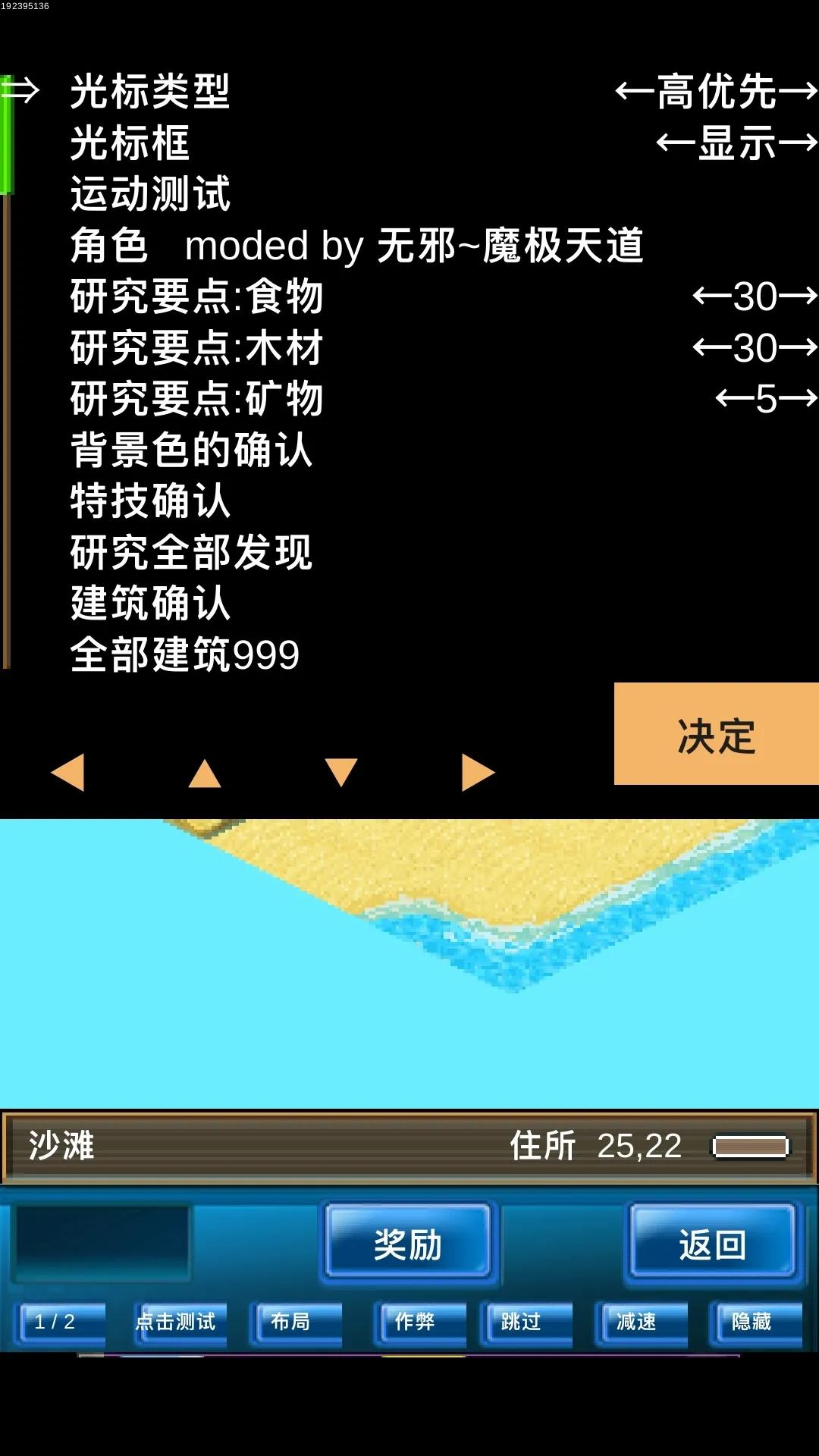Tap the 跳过 skip button
Image resolution: width=819 pixels, height=1456 pixels.
(x=526, y=1323)
